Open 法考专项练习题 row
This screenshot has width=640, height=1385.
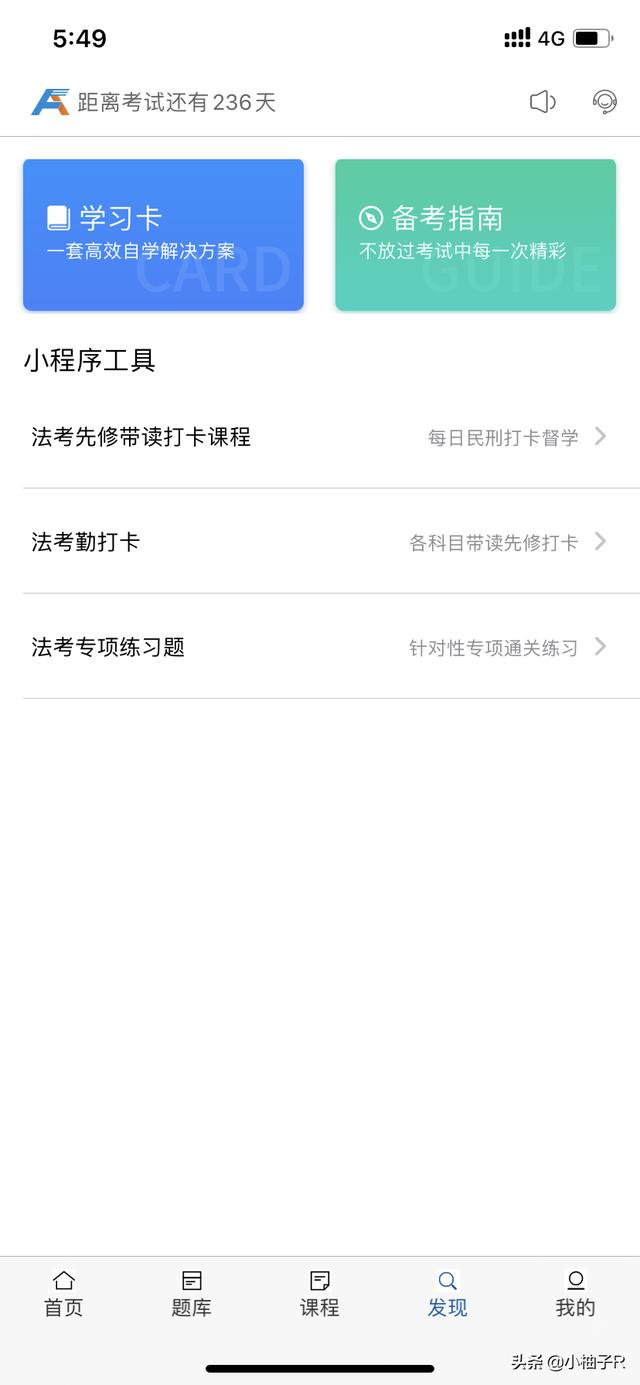[320, 647]
